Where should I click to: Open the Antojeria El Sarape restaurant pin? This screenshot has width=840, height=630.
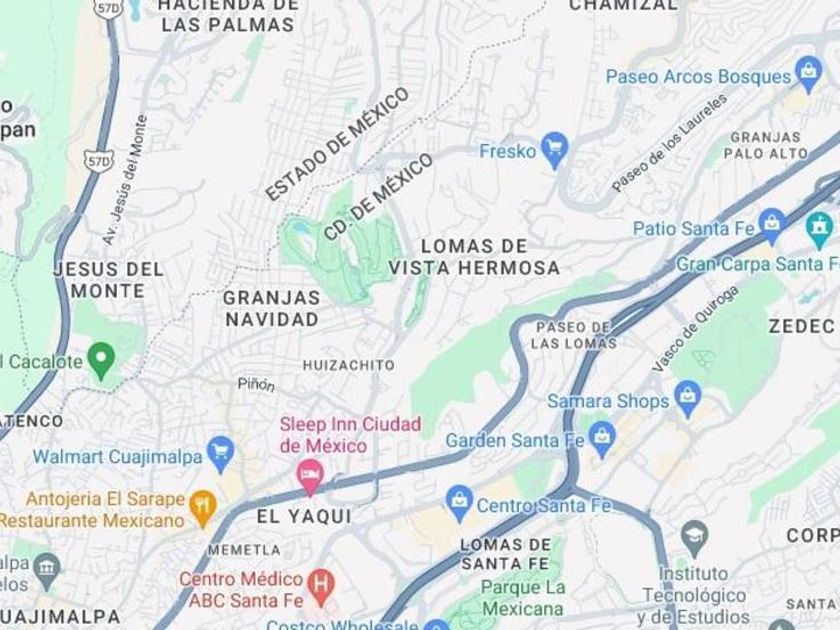(x=203, y=508)
